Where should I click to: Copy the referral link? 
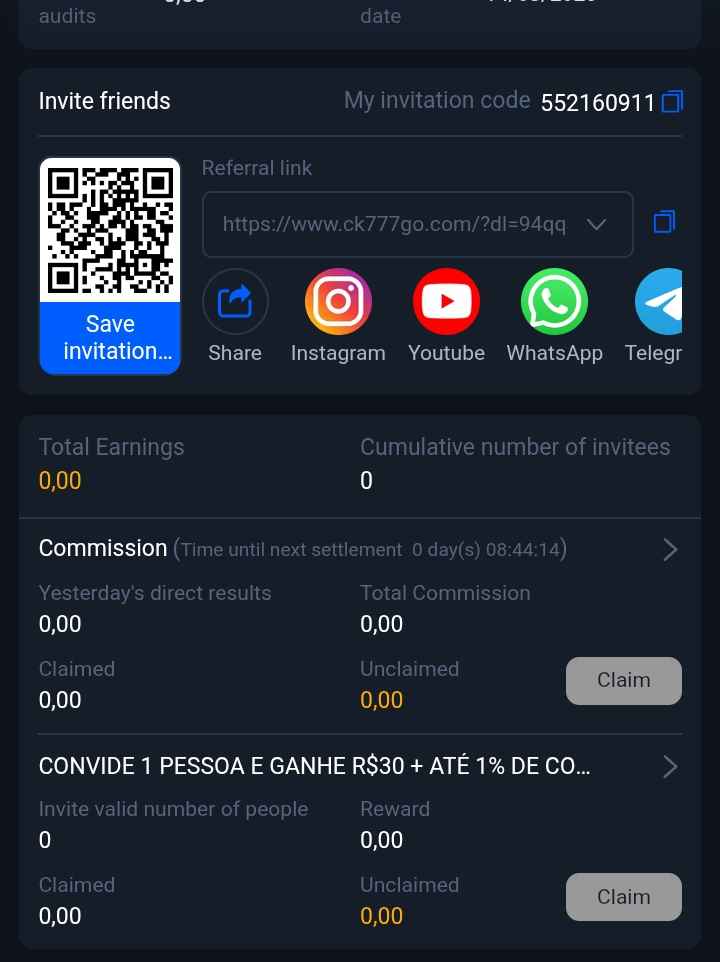(664, 222)
